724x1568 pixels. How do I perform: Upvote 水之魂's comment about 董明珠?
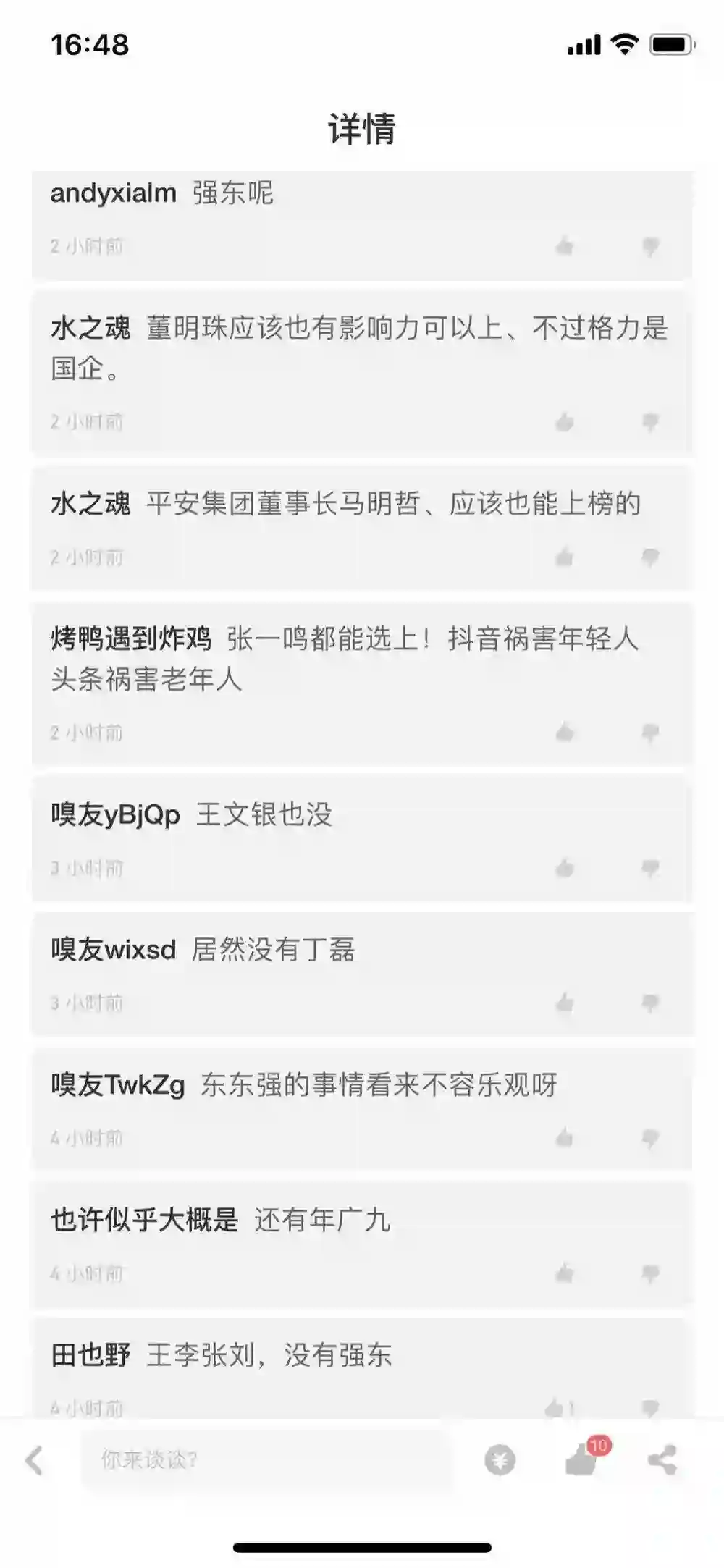[x=565, y=422]
